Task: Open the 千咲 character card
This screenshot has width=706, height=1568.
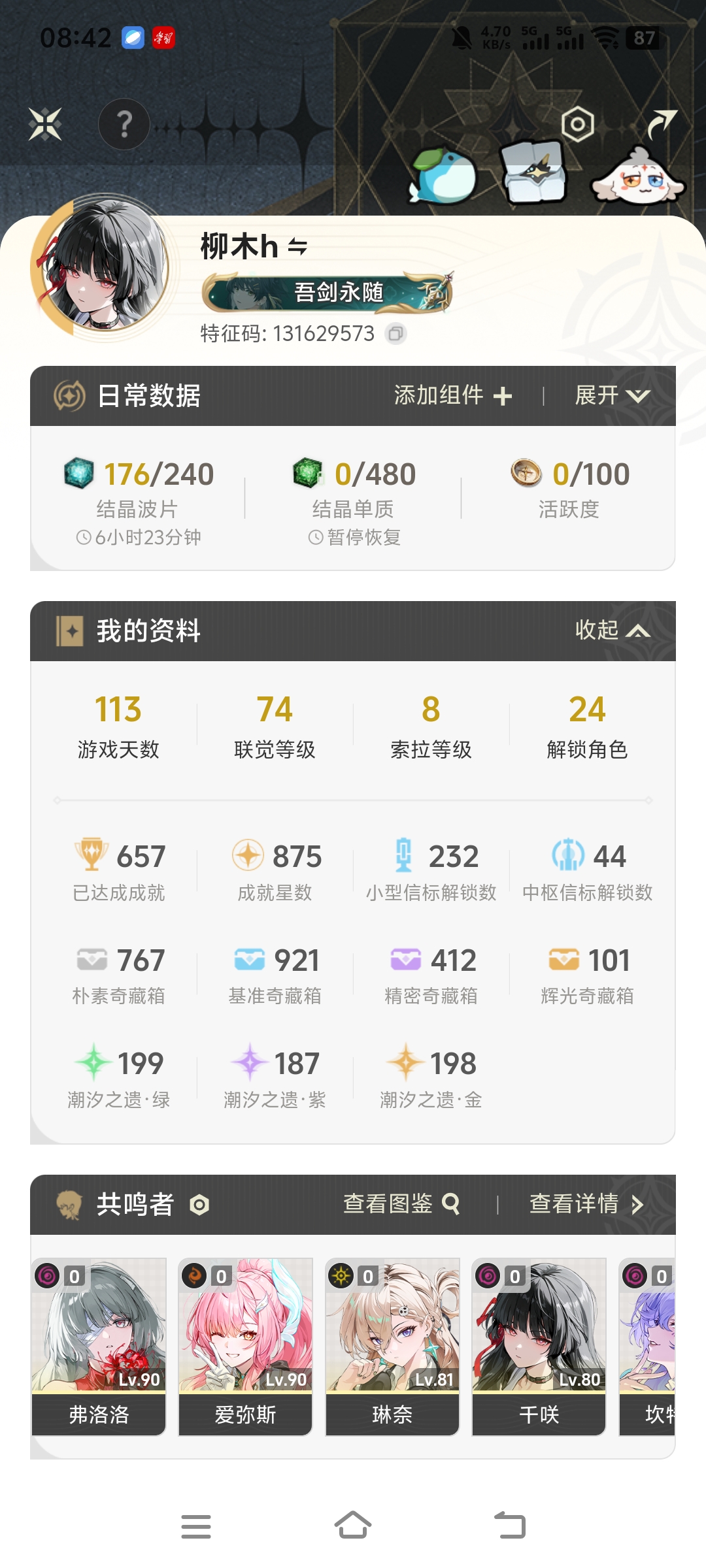Action: pos(539,1347)
